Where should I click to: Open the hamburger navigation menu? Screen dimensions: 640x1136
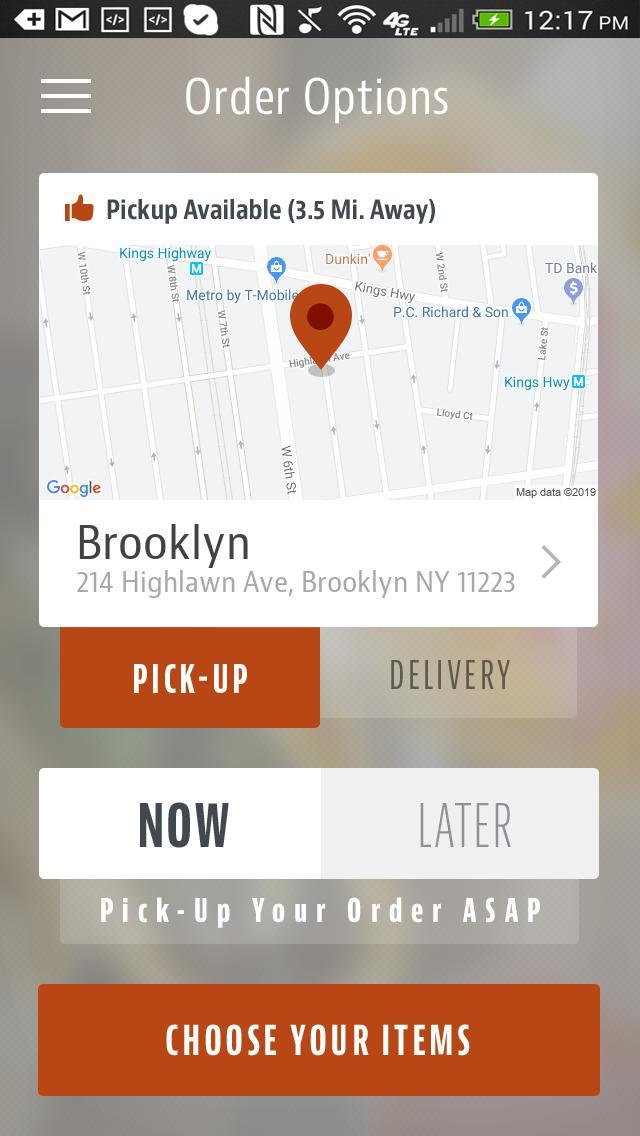[x=66, y=96]
